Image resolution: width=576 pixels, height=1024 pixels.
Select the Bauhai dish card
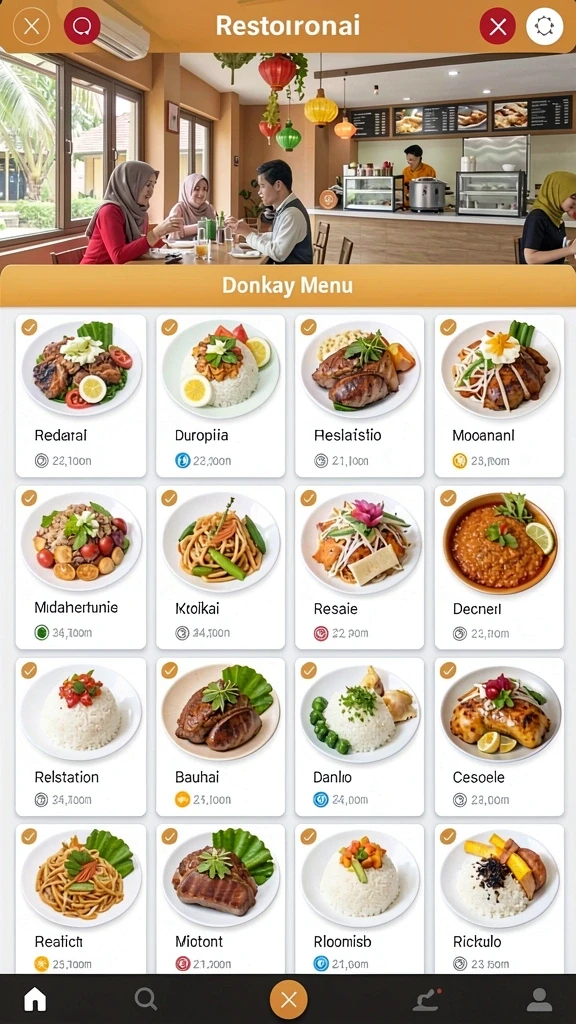[221, 737]
